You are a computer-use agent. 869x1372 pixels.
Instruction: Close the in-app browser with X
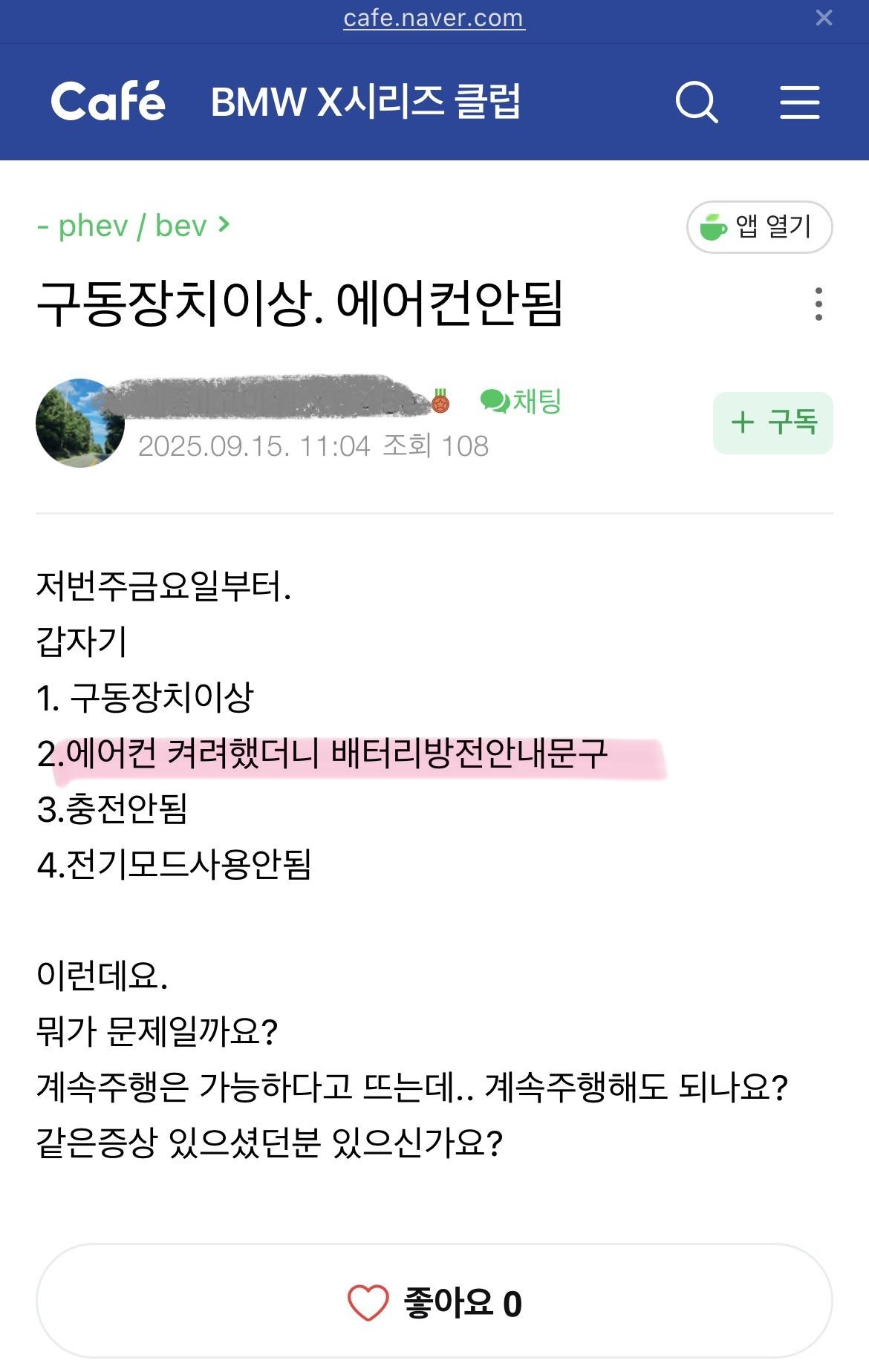(x=824, y=18)
